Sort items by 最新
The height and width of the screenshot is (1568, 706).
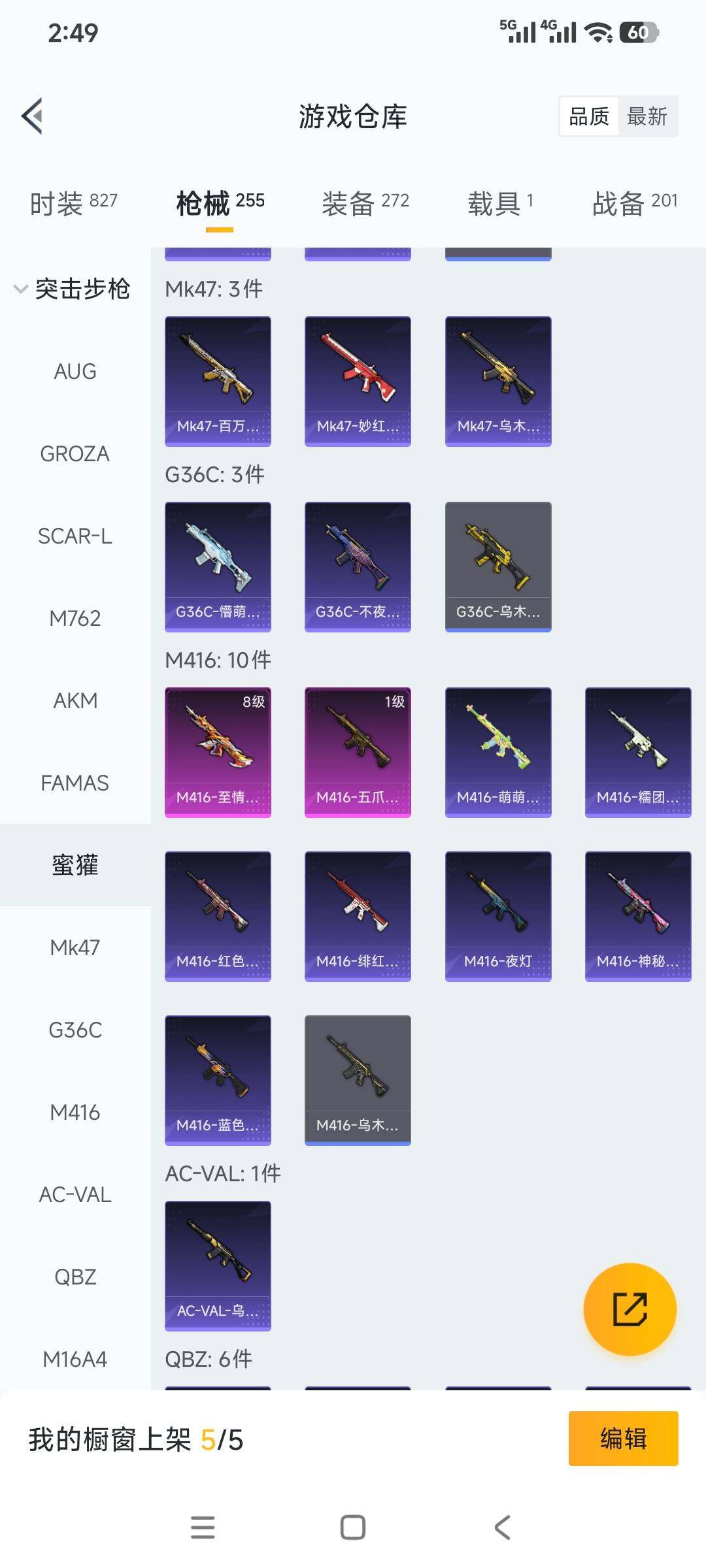[647, 116]
